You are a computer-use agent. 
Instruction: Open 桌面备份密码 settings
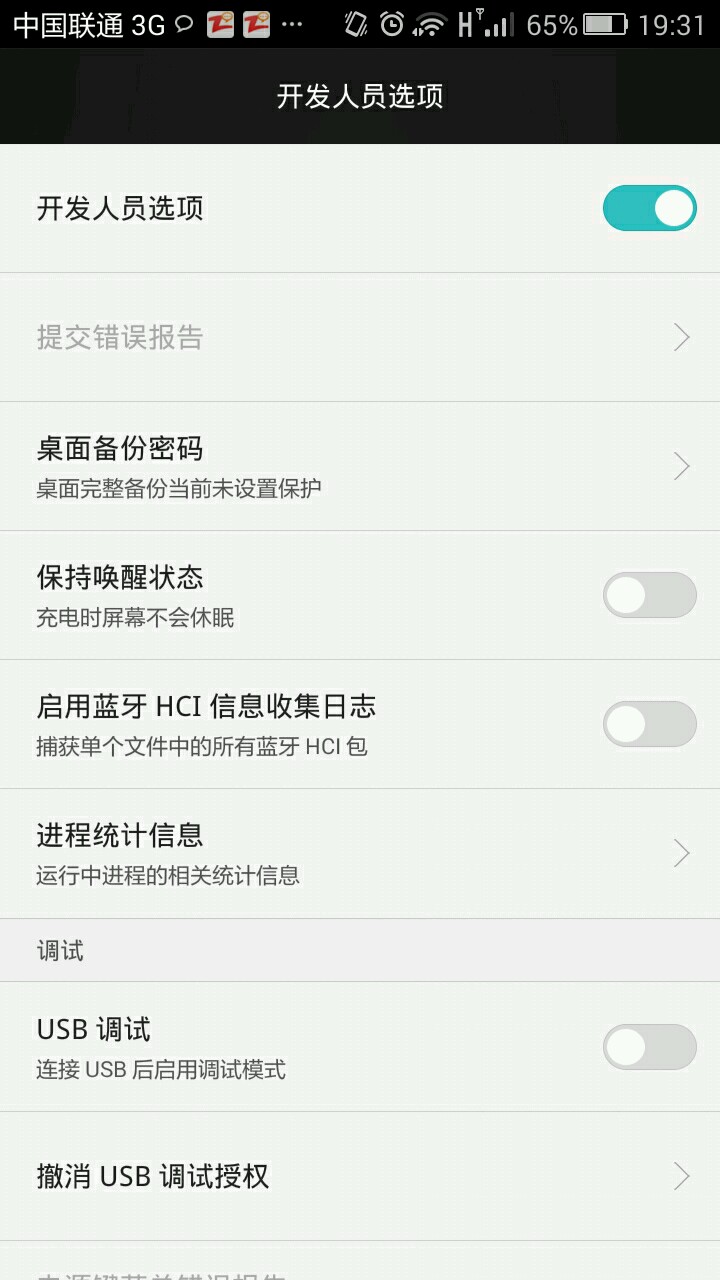(x=358, y=466)
